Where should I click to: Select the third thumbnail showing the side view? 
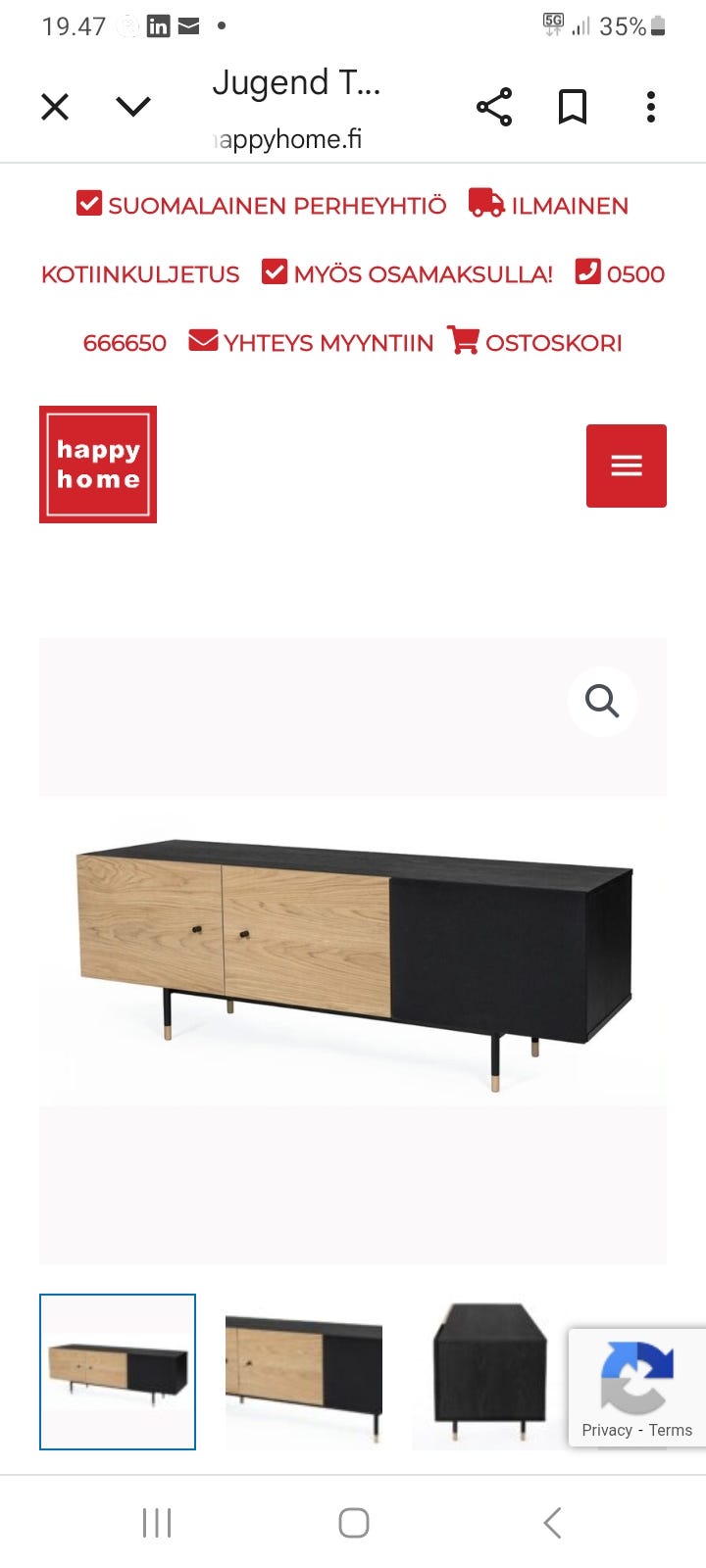(x=490, y=1372)
